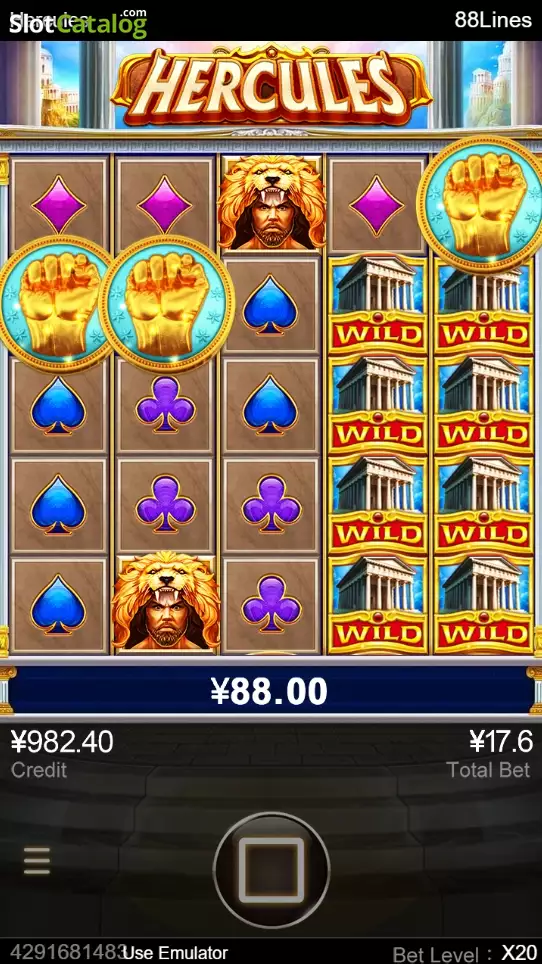Open the hamburger menu
This screenshot has width=542, height=964.
(37, 861)
